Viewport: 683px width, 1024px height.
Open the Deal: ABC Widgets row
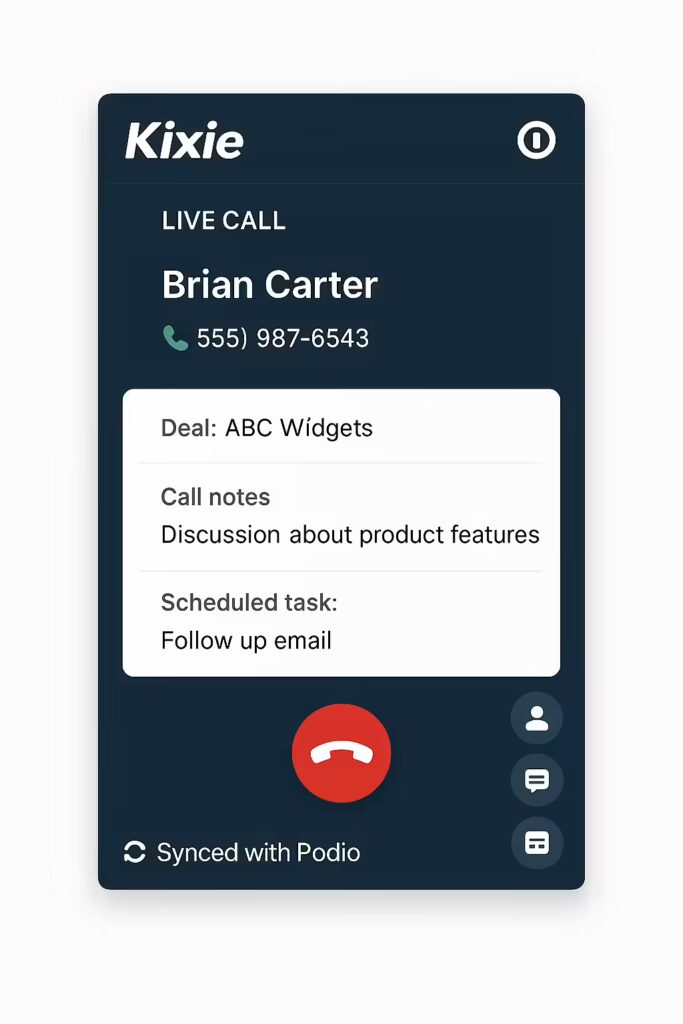(x=340, y=428)
